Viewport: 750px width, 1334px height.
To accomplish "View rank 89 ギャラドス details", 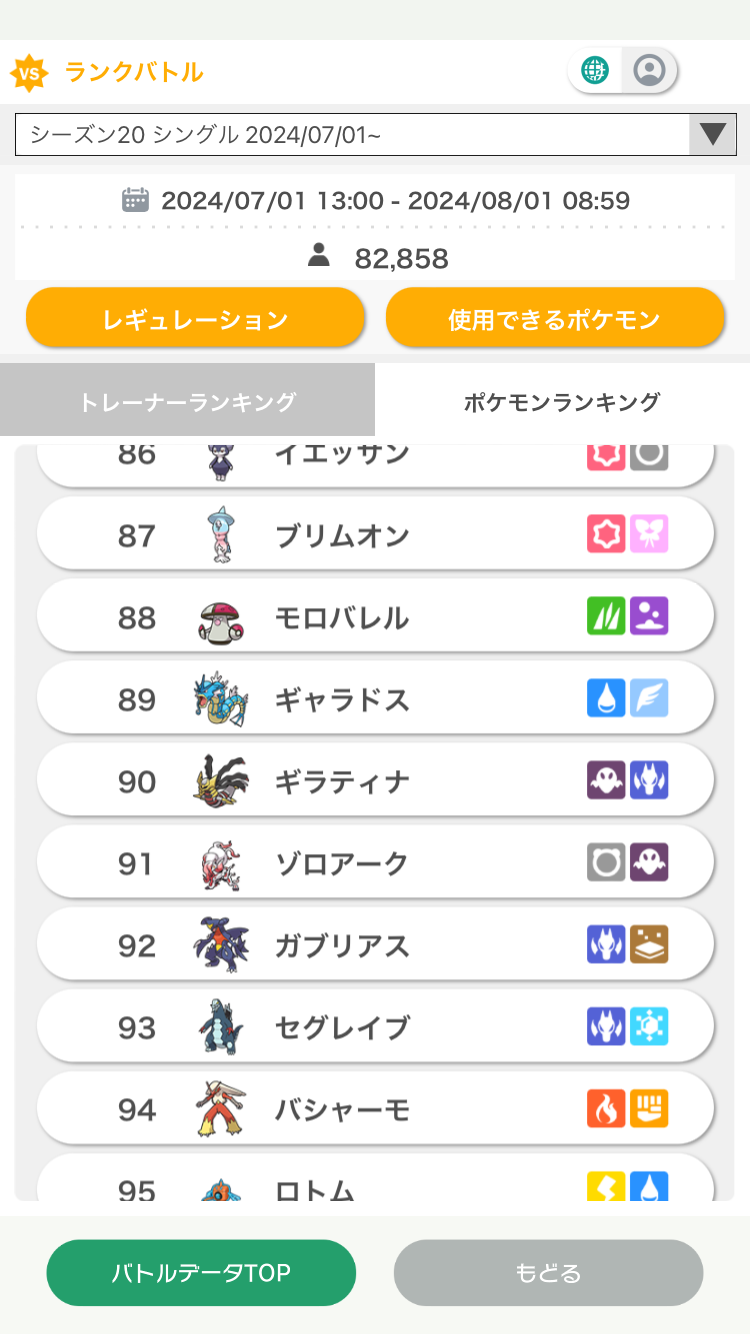I will click(x=375, y=700).
